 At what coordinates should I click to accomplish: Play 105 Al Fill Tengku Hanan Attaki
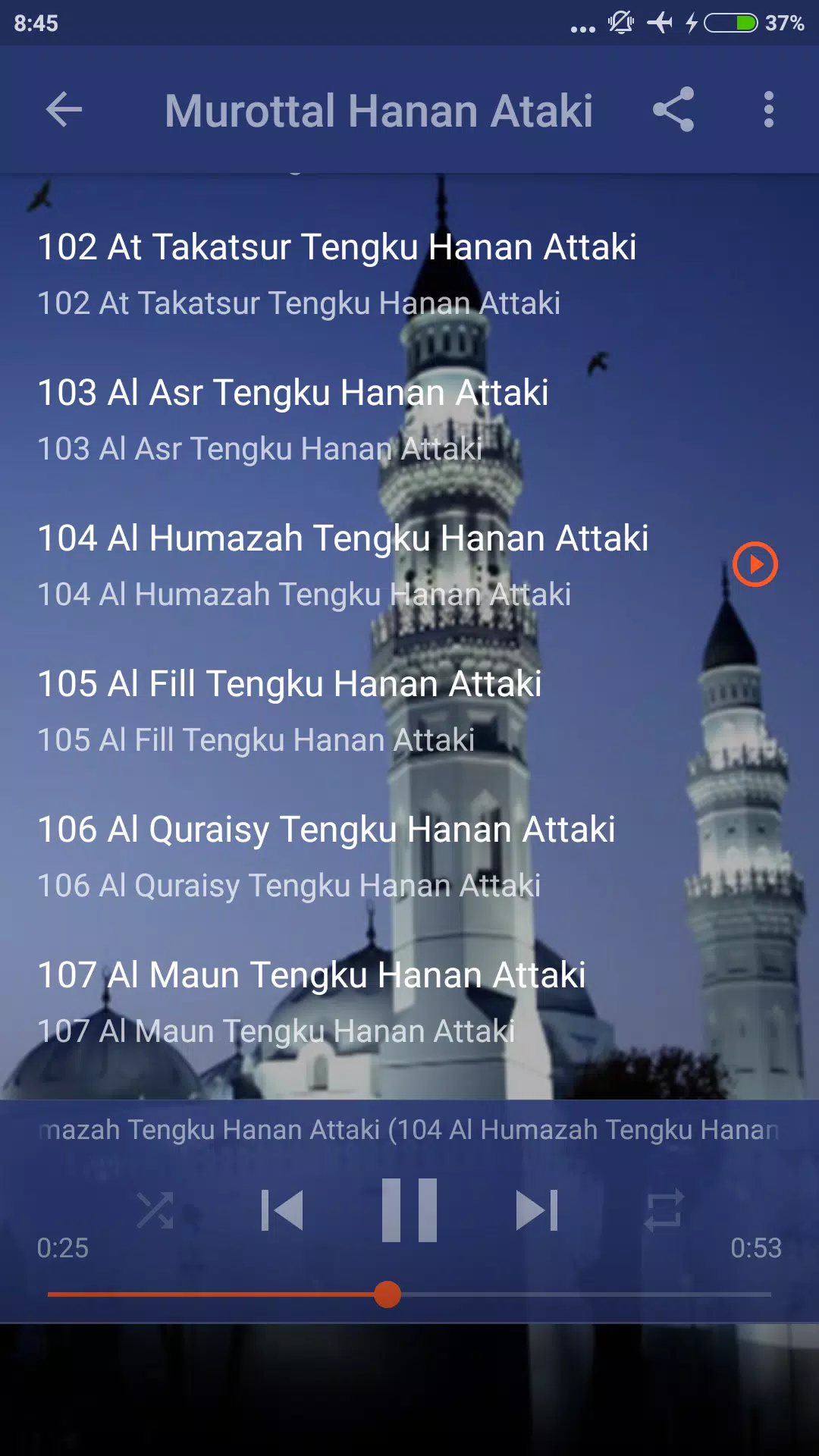click(409, 711)
